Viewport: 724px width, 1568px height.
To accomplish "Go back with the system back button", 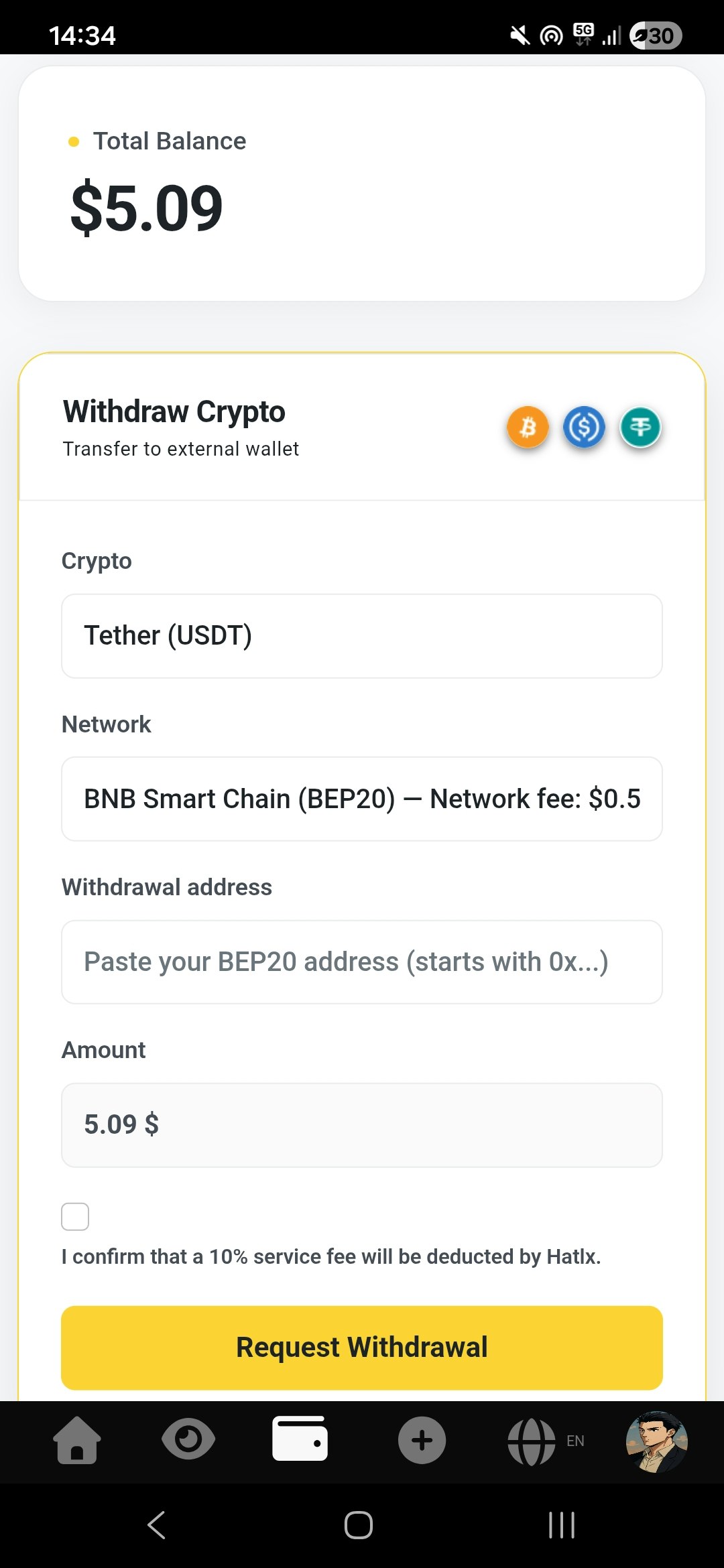I will (x=157, y=1525).
